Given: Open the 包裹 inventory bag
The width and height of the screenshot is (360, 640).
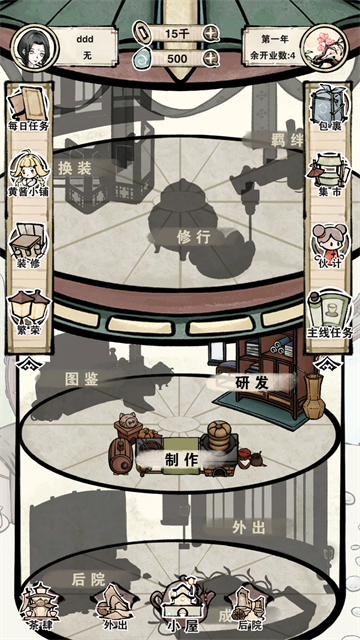Looking at the screenshot, I should tap(330, 109).
